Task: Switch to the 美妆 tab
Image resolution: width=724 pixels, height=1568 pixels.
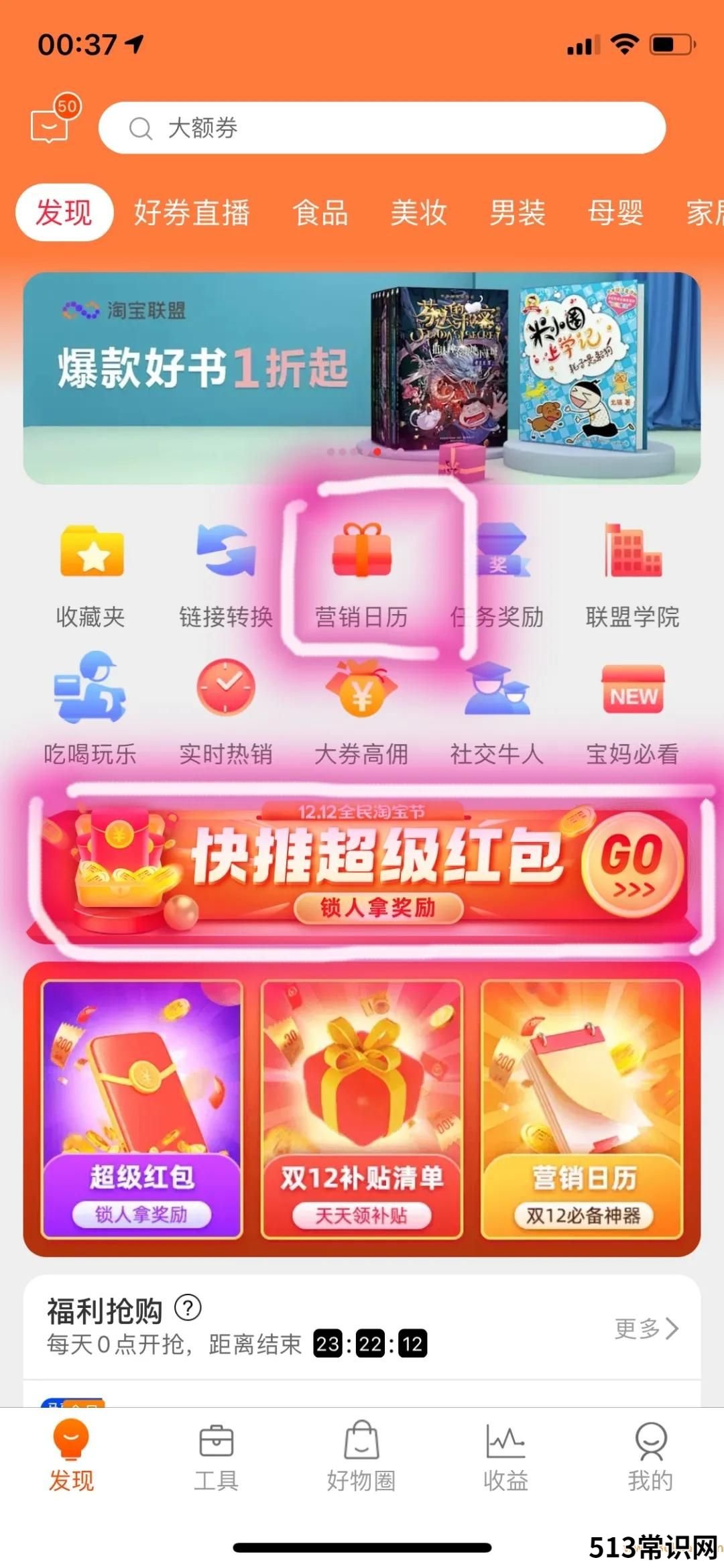Action: click(419, 213)
